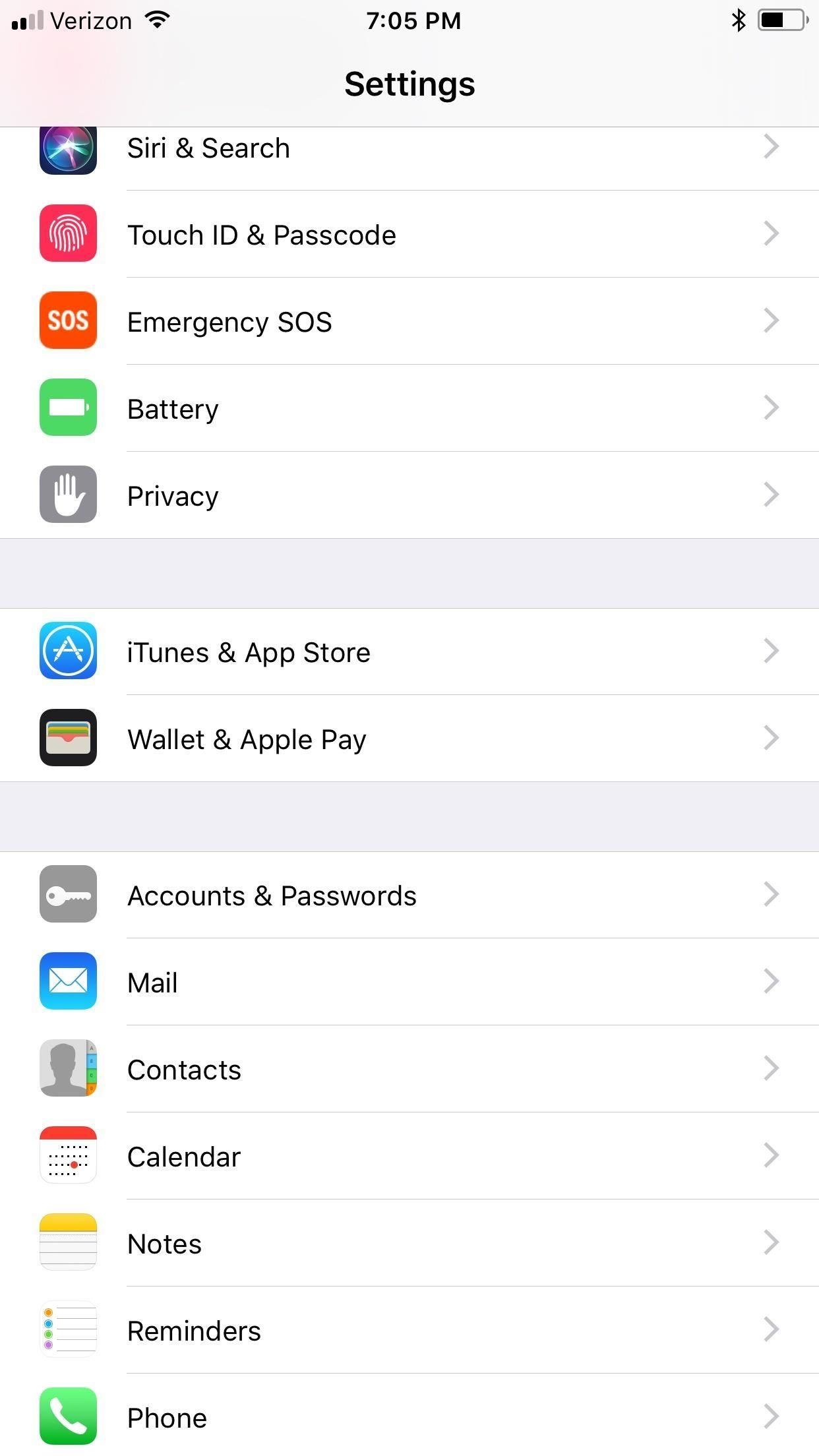819x1456 pixels.
Task: Tap the Emergency SOS icon
Action: point(68,321)
